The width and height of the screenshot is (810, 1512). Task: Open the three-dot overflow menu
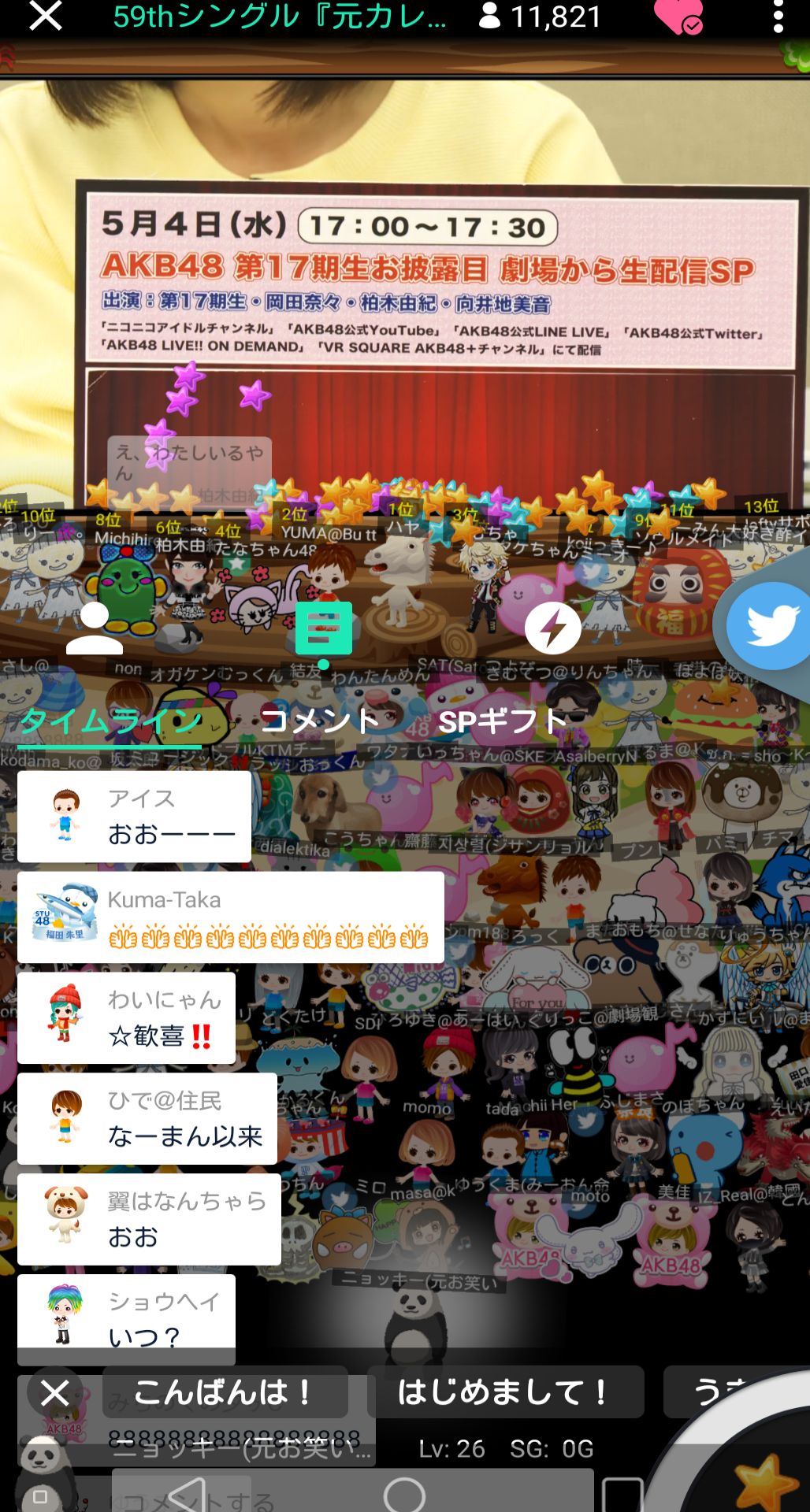coord(778,17)
